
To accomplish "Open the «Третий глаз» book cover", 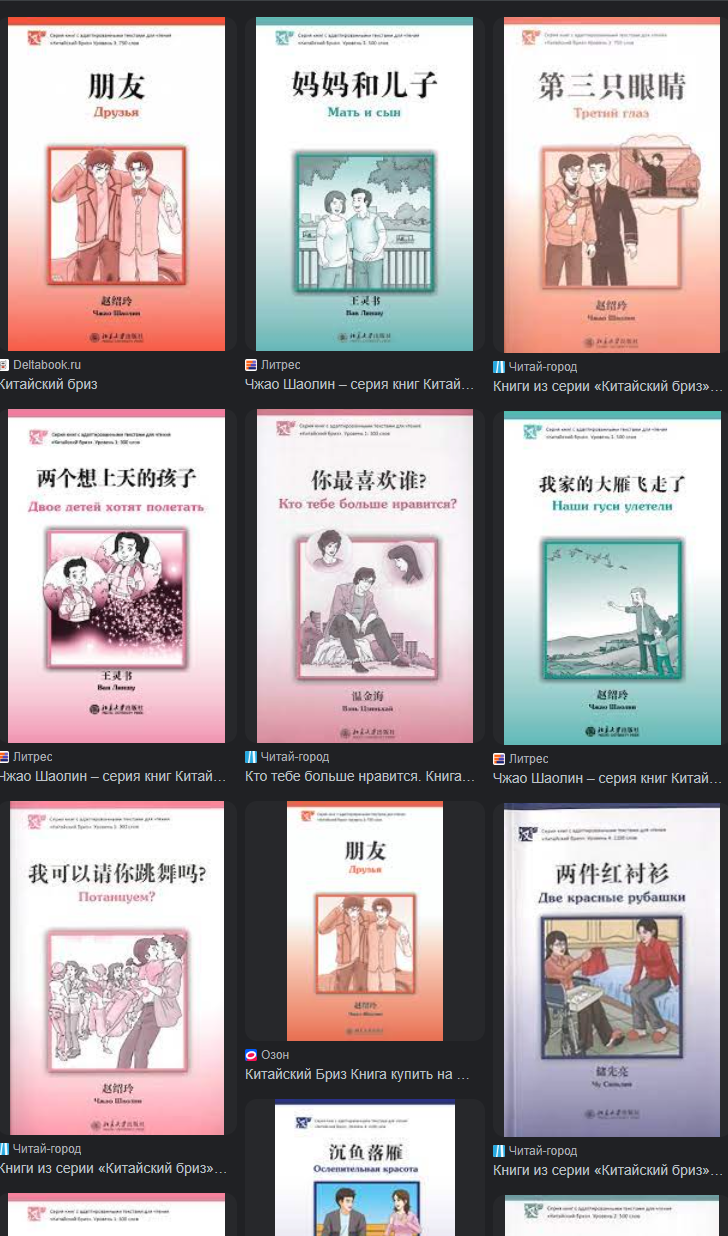I will tap(611, 185).
